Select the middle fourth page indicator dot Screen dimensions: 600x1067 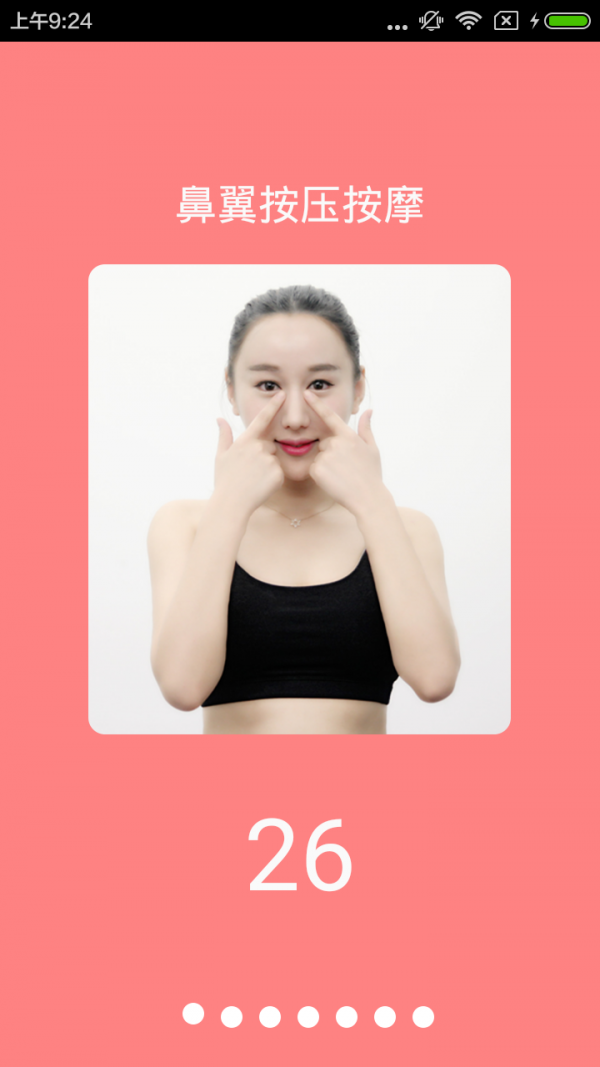[308, 1017]
